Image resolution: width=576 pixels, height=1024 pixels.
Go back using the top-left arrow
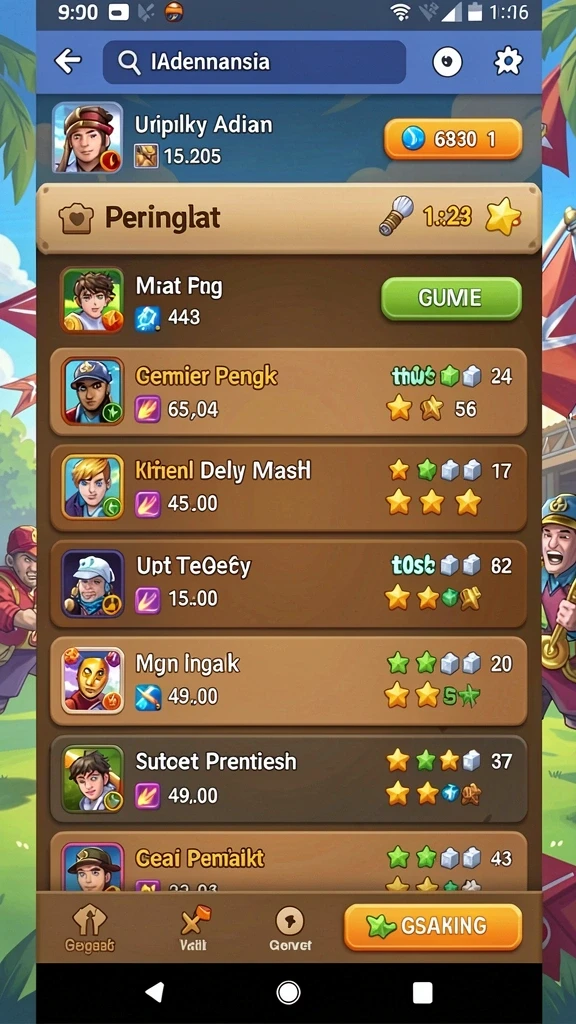pos(68,62)
